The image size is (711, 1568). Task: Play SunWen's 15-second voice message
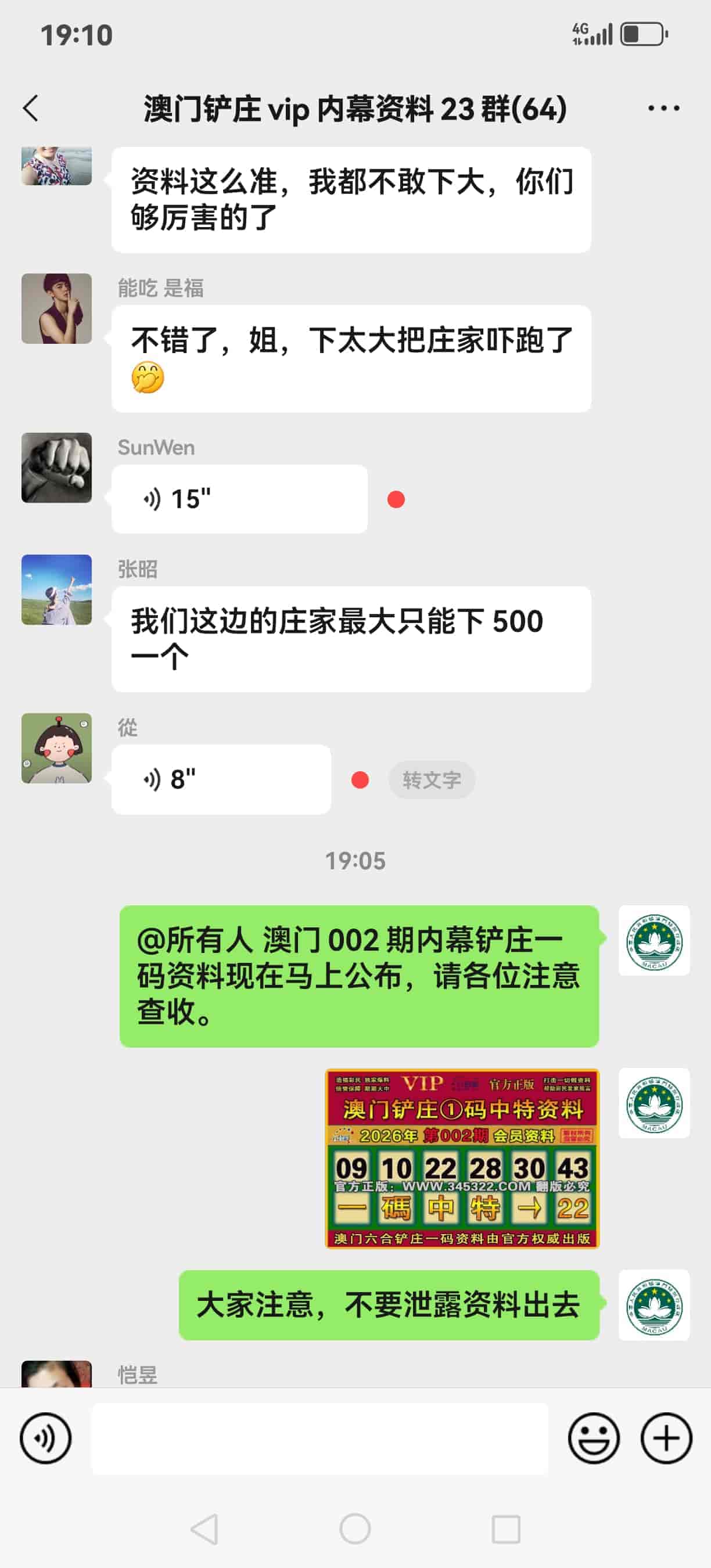point(239,498)
